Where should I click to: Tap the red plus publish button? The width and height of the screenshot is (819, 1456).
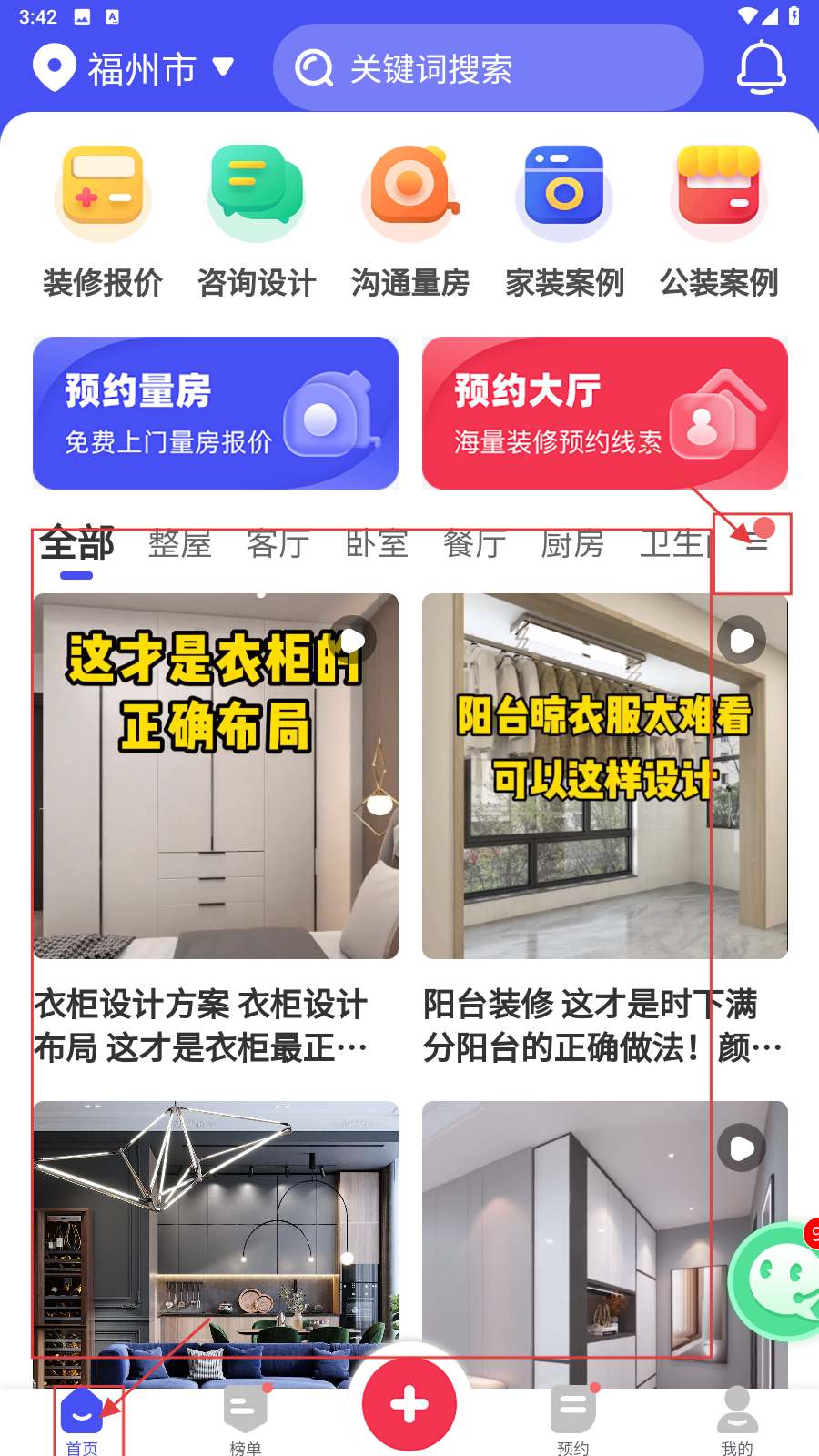click(x=409, y=1404)
